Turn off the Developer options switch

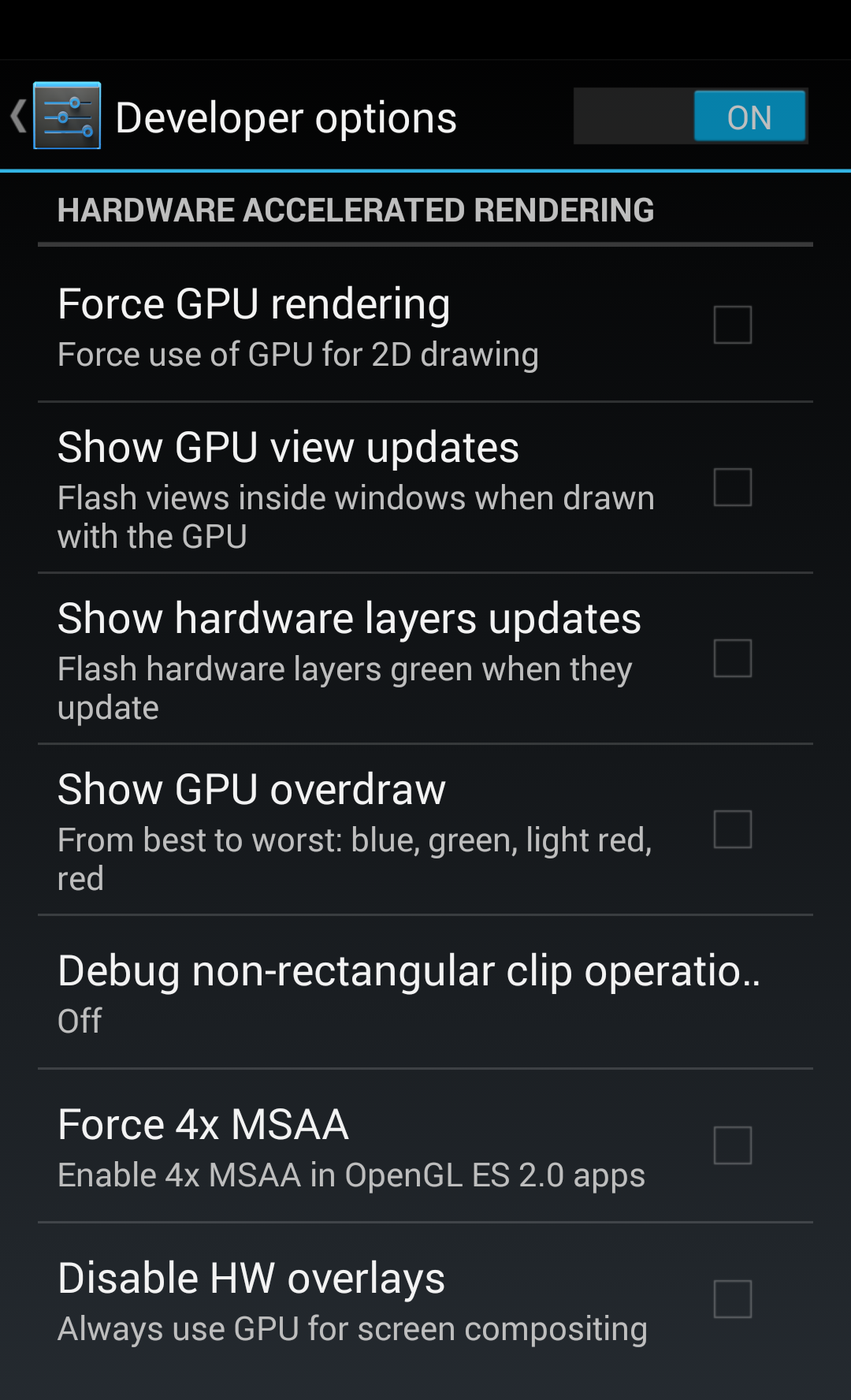point(690,116)
